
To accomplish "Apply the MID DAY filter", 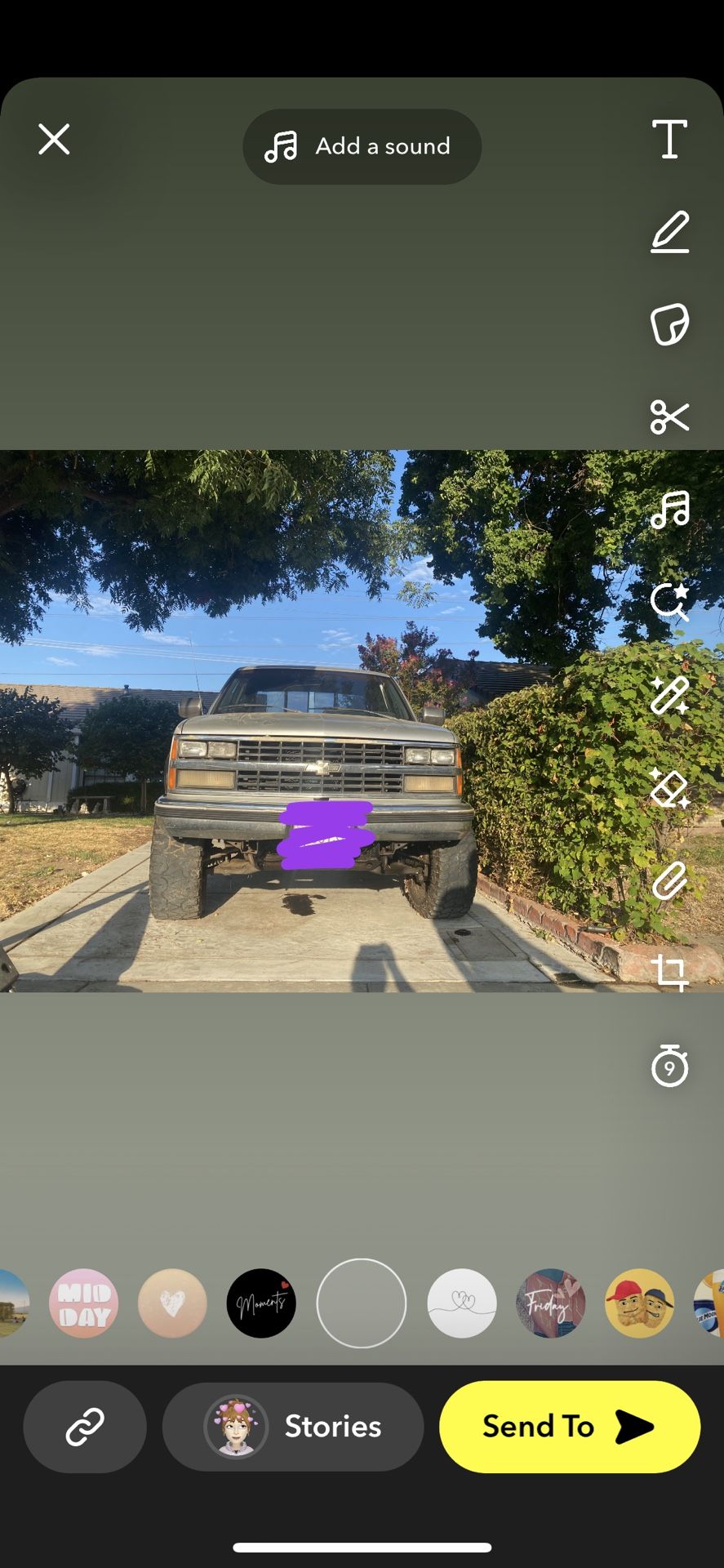I will click(x=84, y=1303).
